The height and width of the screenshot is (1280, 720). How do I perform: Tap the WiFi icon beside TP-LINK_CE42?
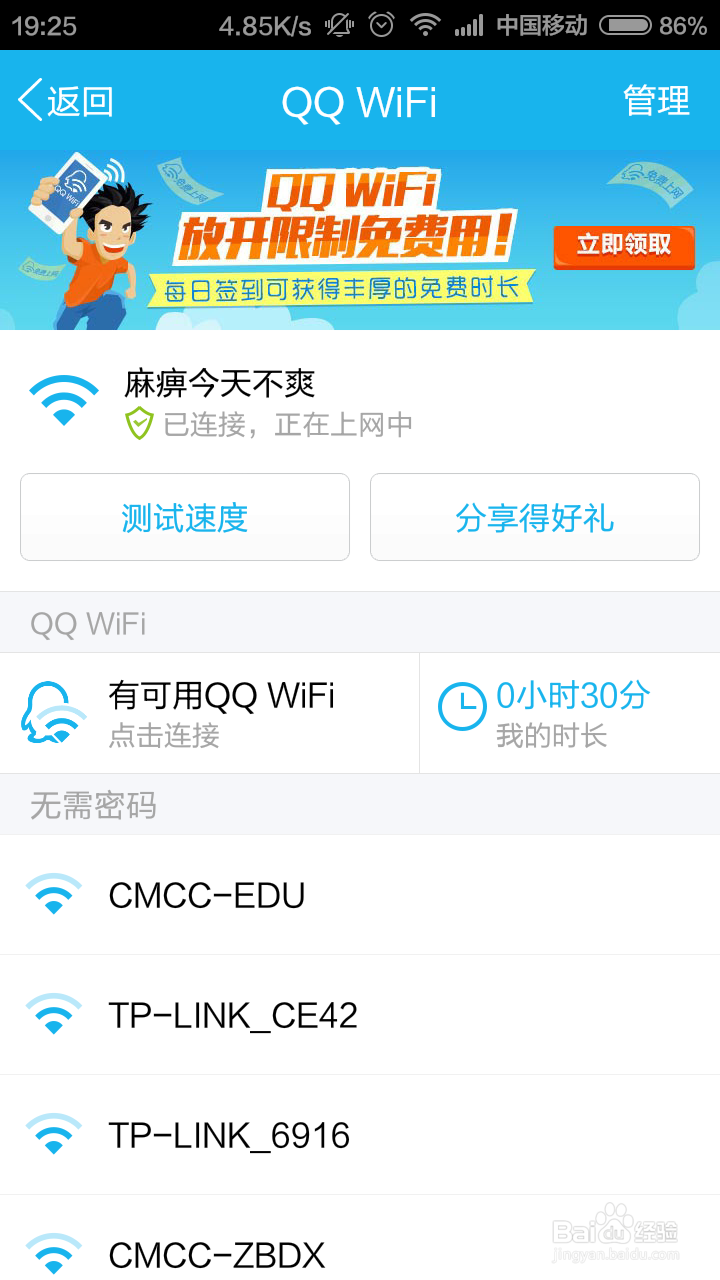tap(54, 1013)
